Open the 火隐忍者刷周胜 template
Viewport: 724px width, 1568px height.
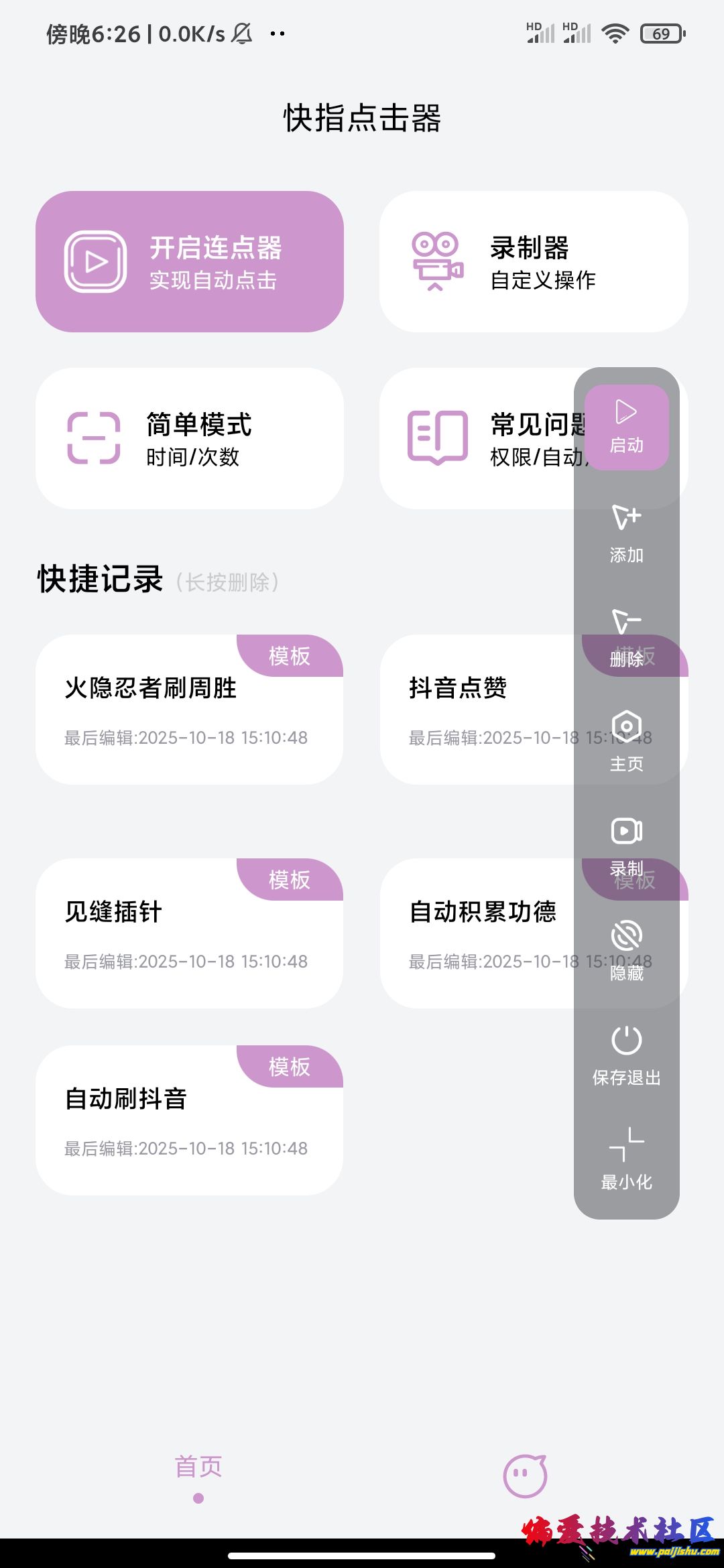190,710
